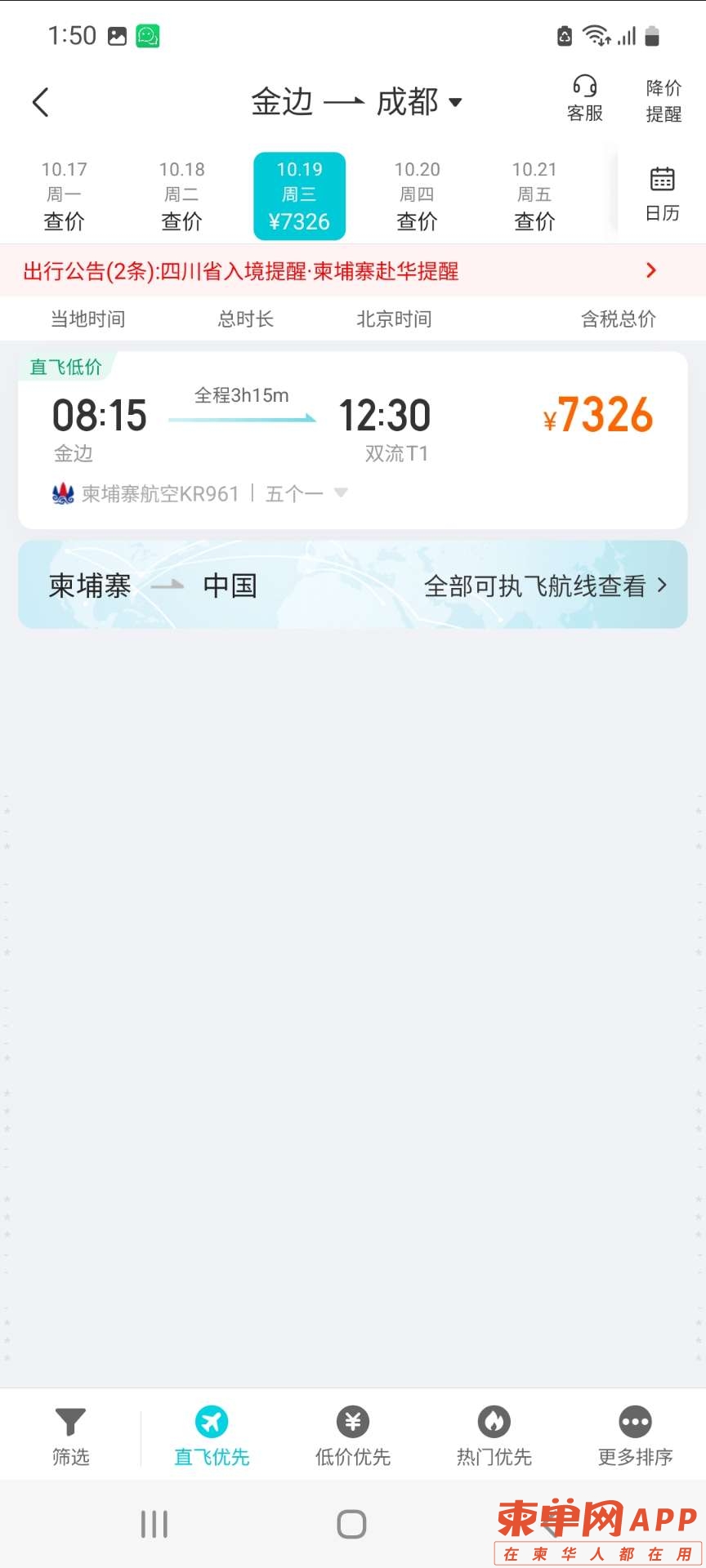Open 更多排序 sorting options

tap(635, 1437)
